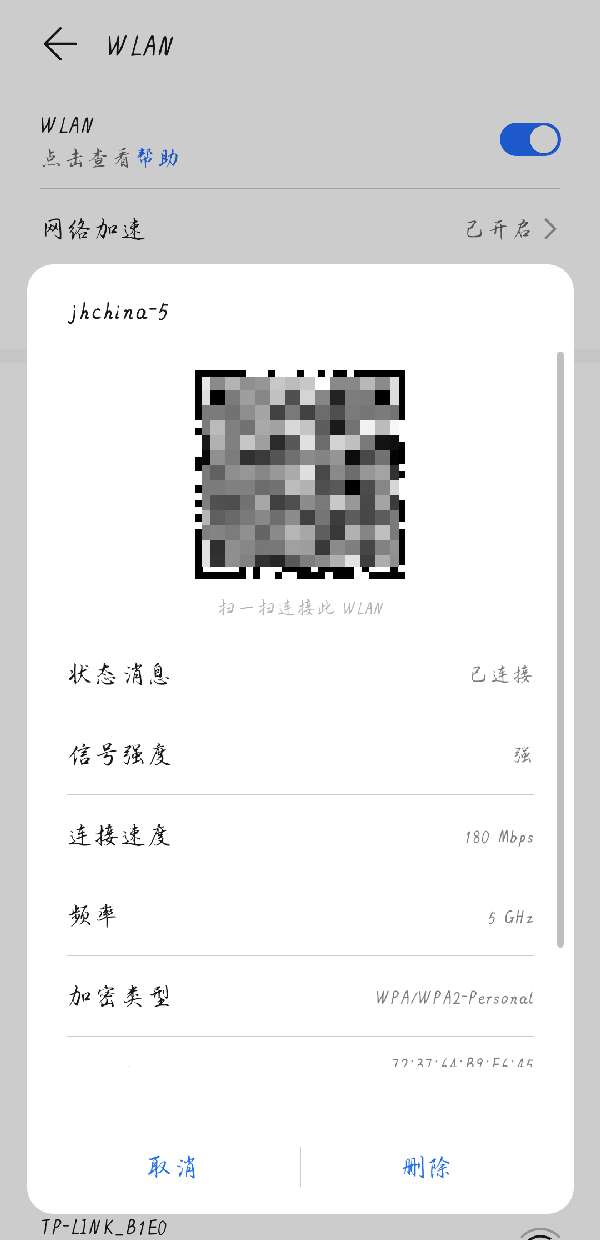The width and height of the screenshot is (600, 1240).
Task: Open the 帮助 help link
Action: pyautogui.click(x=158, y=158)
